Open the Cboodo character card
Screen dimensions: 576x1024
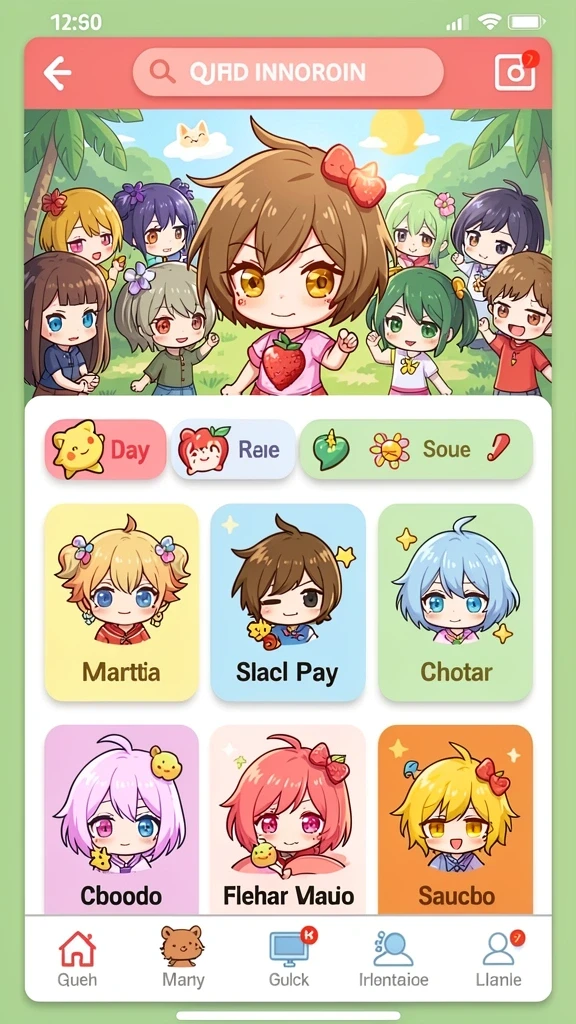pos(121,819)
